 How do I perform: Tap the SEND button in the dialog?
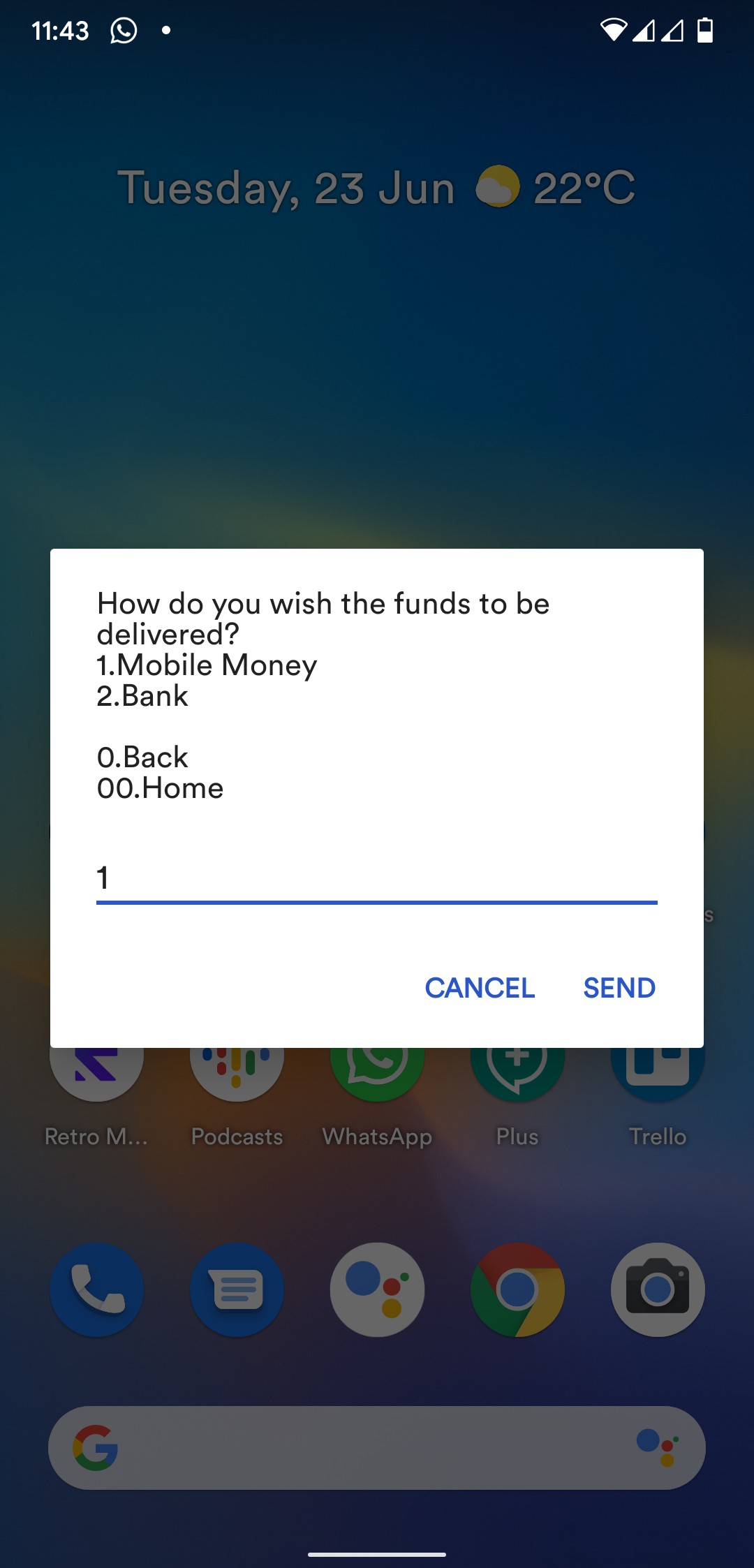pos(619,988)
